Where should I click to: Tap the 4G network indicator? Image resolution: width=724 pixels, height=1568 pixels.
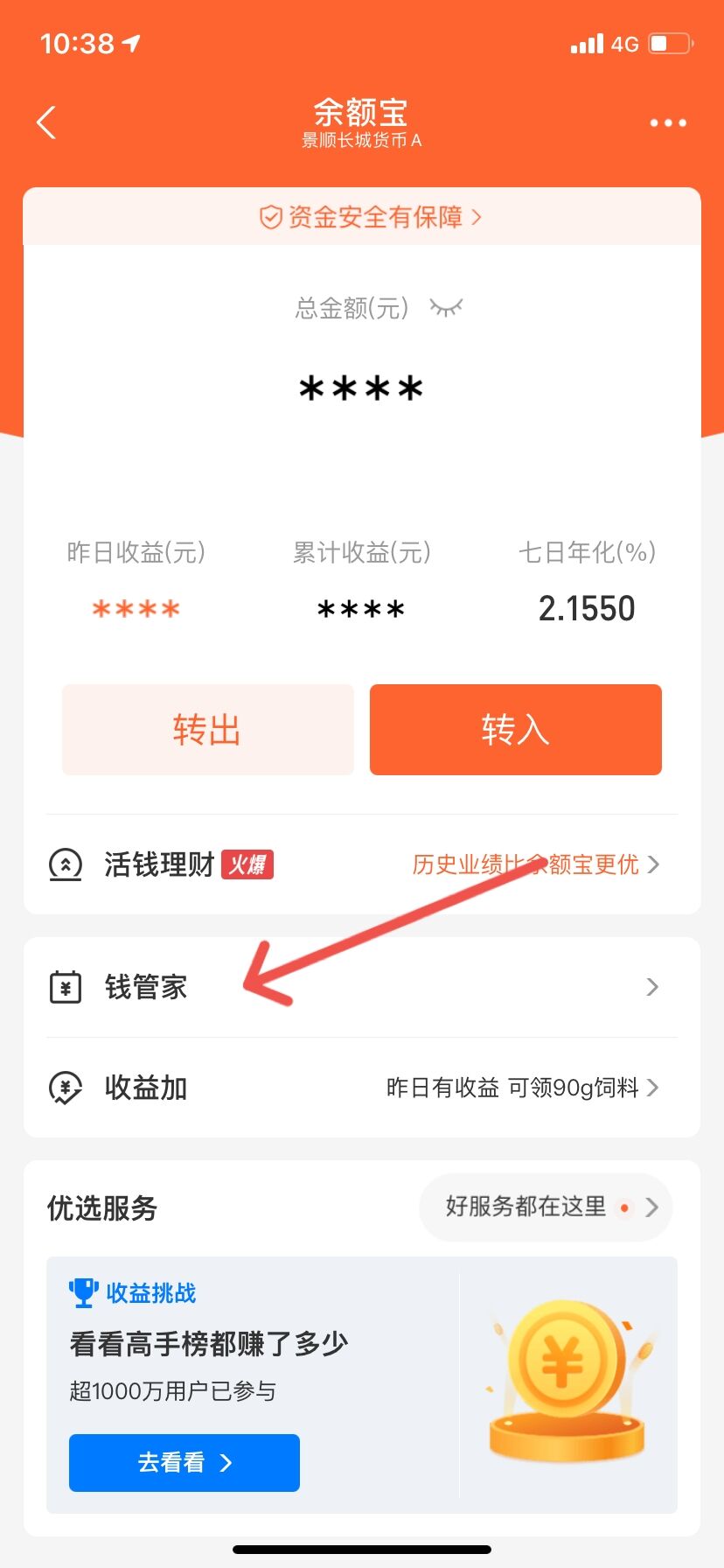(x=626, y=43)
